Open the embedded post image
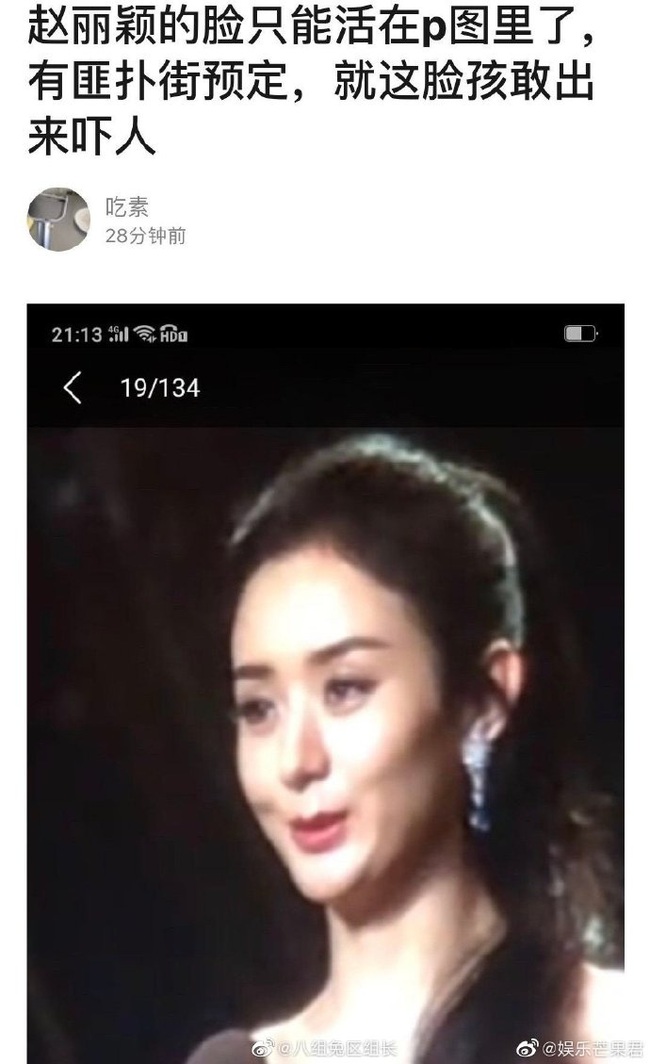 pyautogui.click(x=325, y=680)
